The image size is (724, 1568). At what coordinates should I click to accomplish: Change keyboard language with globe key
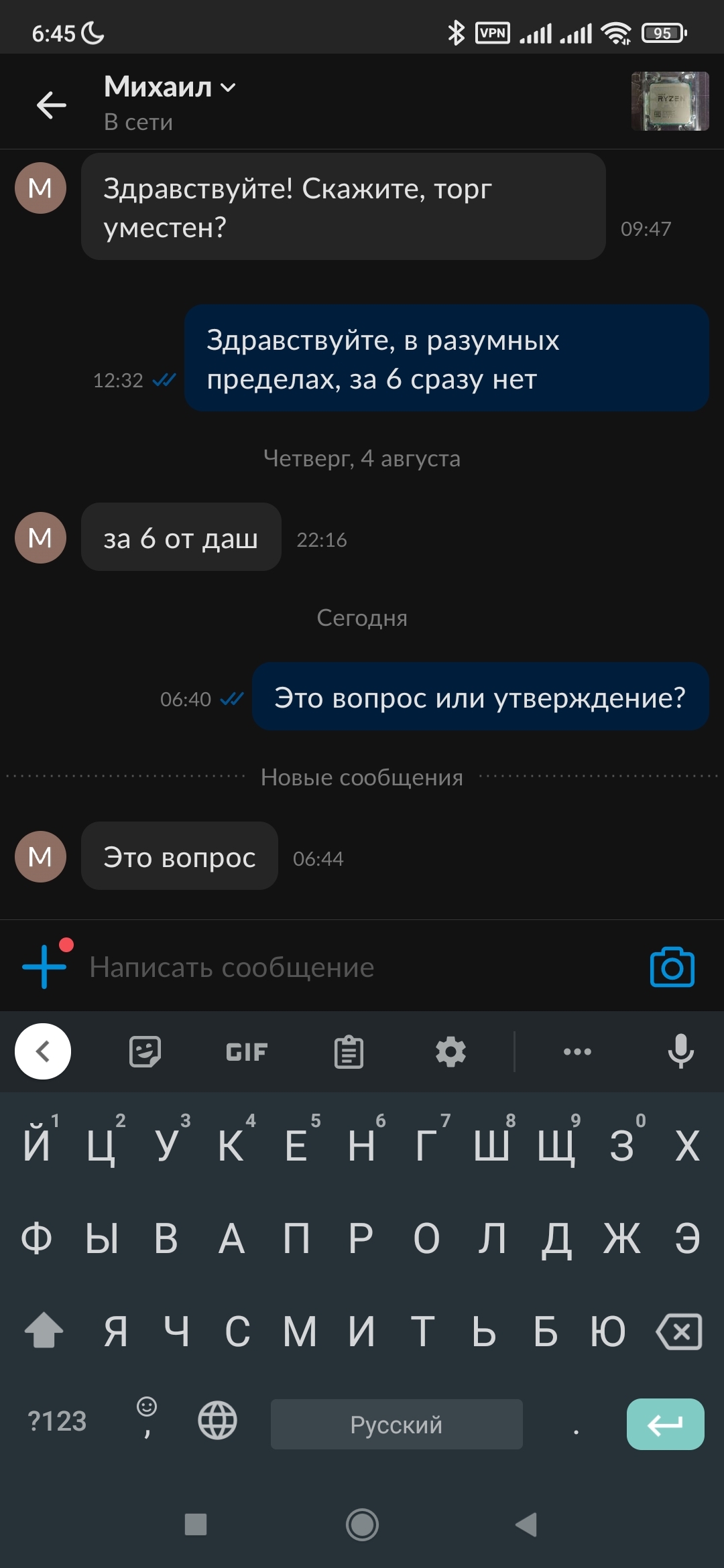(217, 1420)
